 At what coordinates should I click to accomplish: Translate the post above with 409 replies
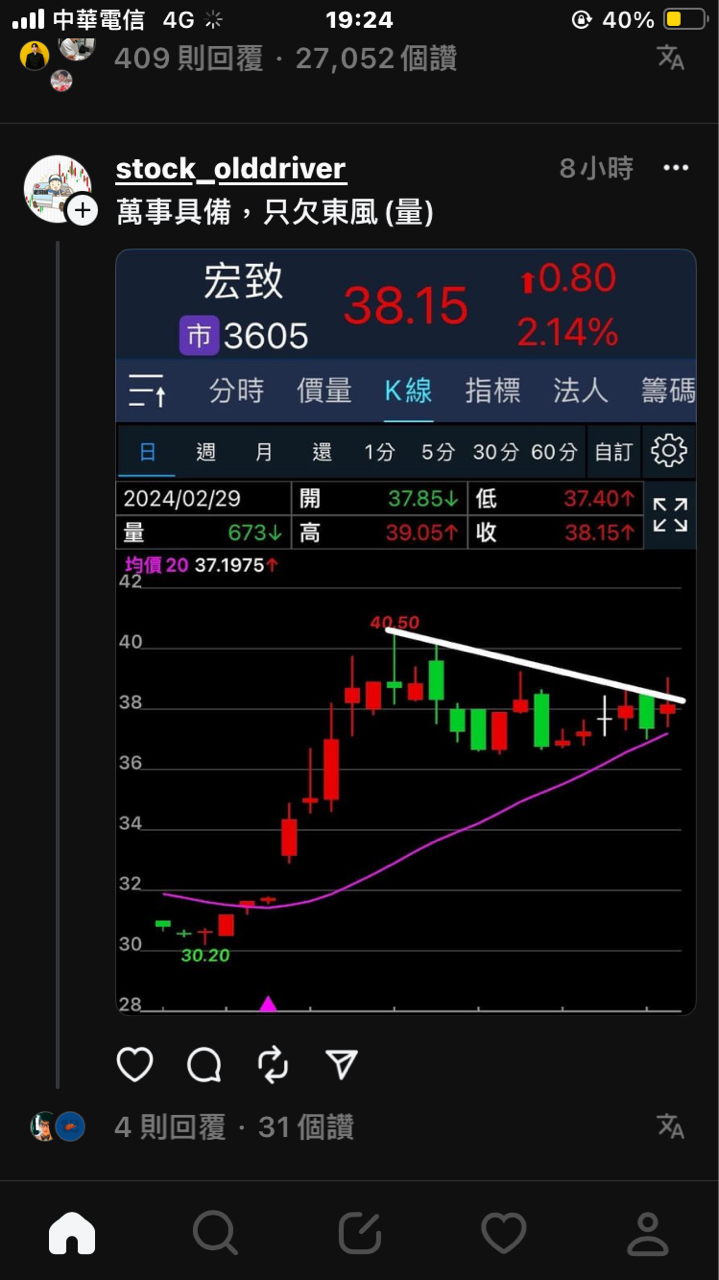click(670, 58)
